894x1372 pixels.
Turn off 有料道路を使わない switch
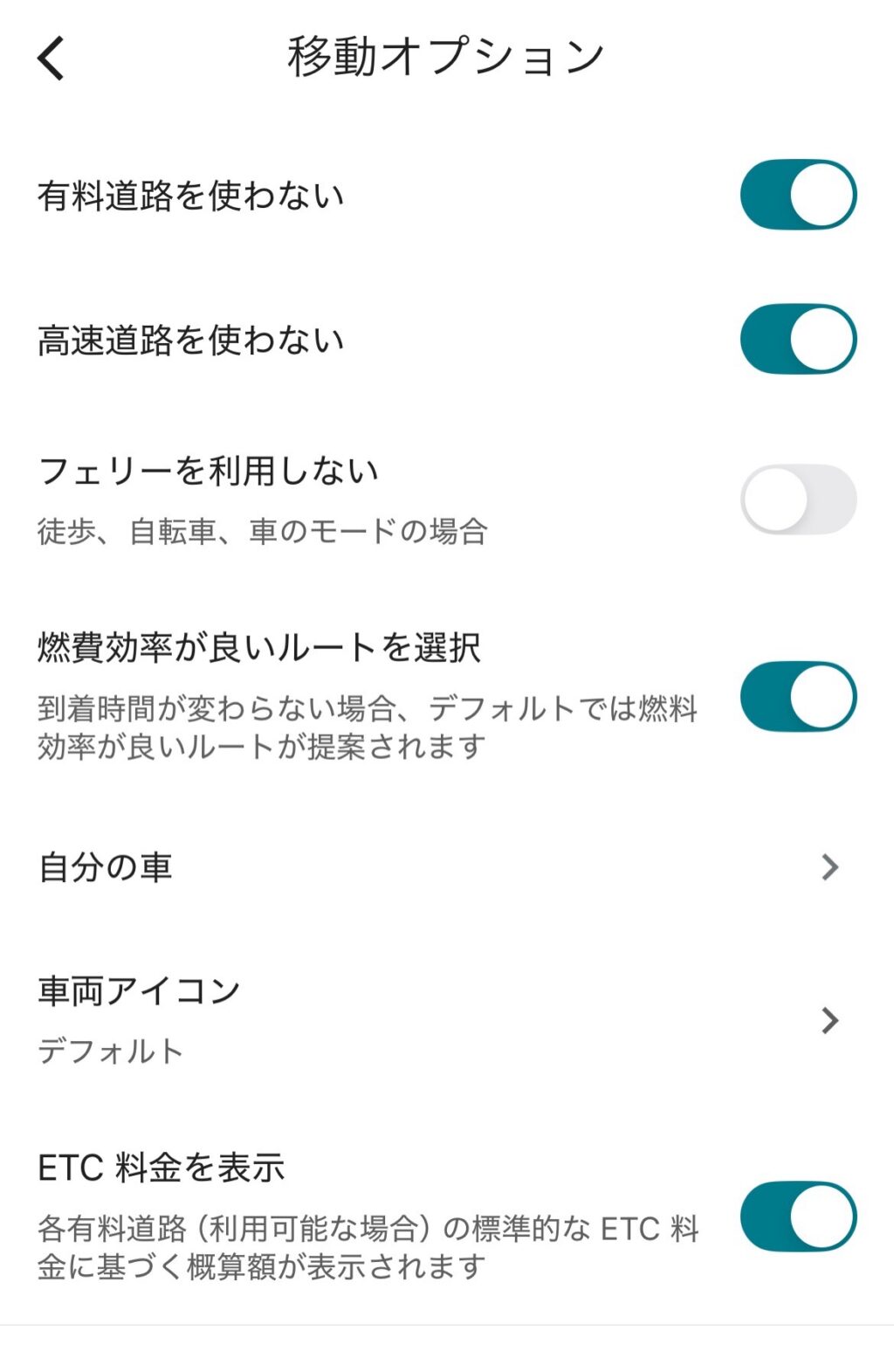798,195
